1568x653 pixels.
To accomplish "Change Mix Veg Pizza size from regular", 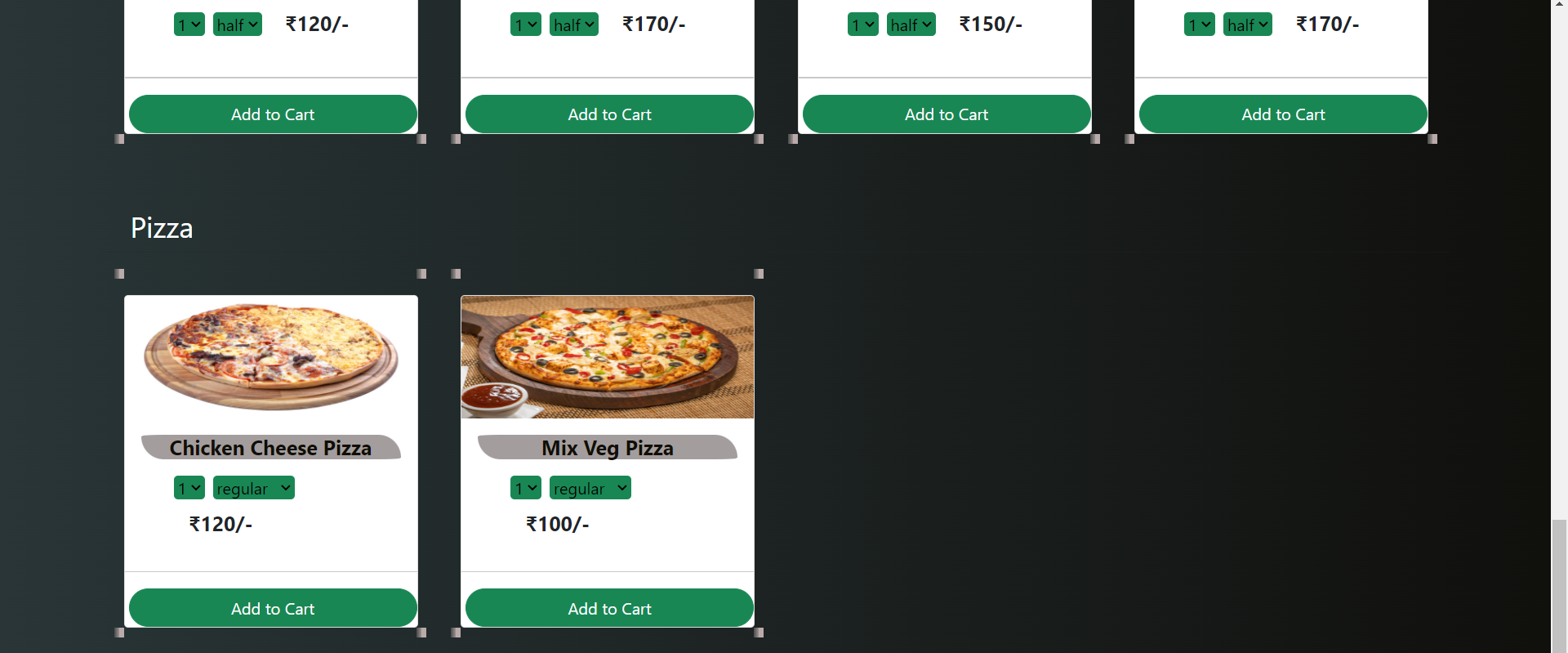I will point(590,488).
